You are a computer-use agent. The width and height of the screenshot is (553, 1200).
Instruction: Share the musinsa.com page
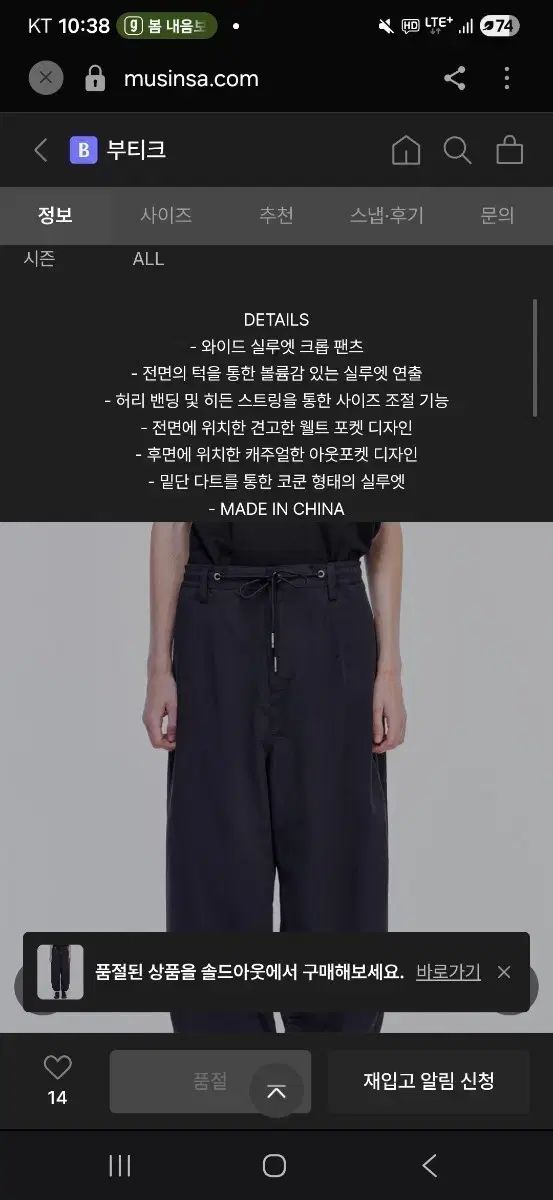pos(454,78)
